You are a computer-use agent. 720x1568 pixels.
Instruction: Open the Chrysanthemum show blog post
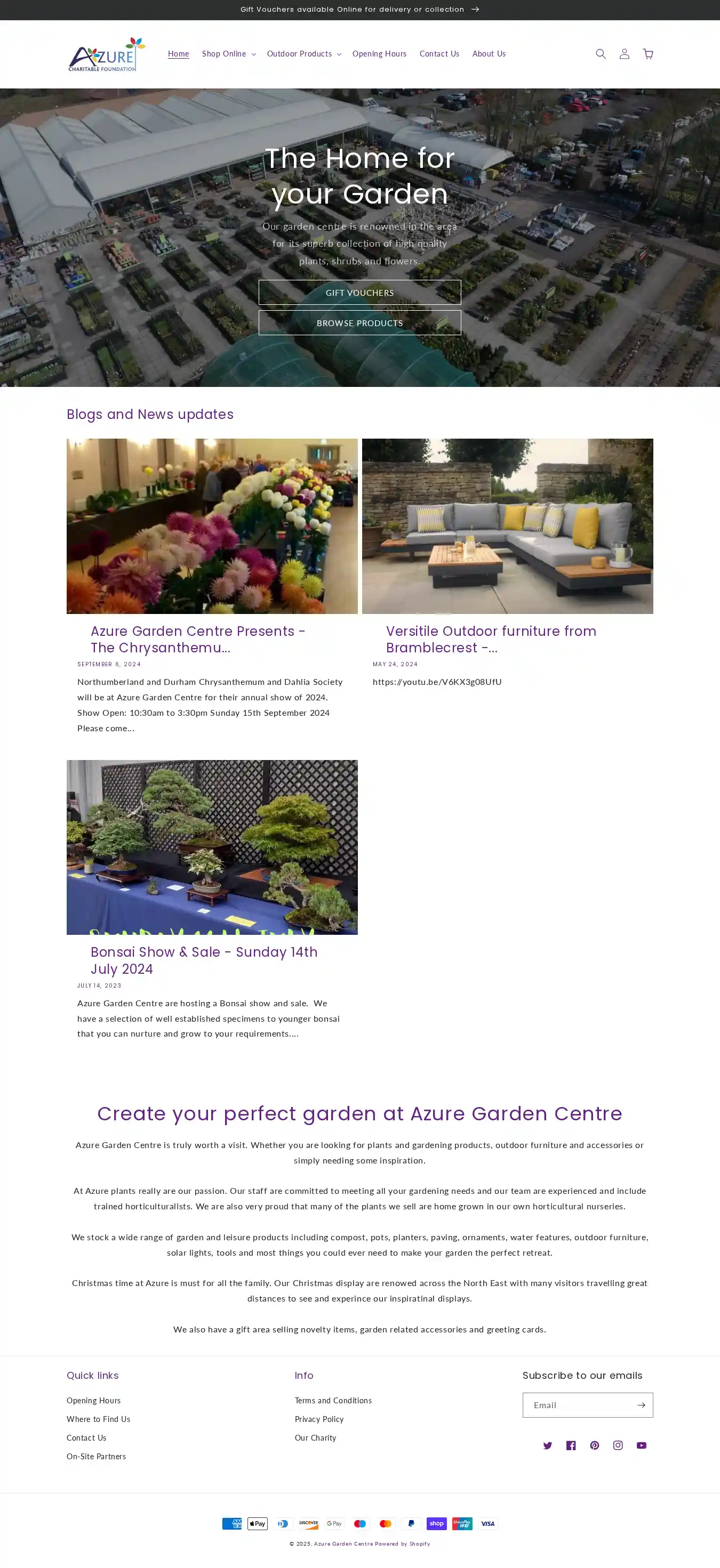(198, 639)
